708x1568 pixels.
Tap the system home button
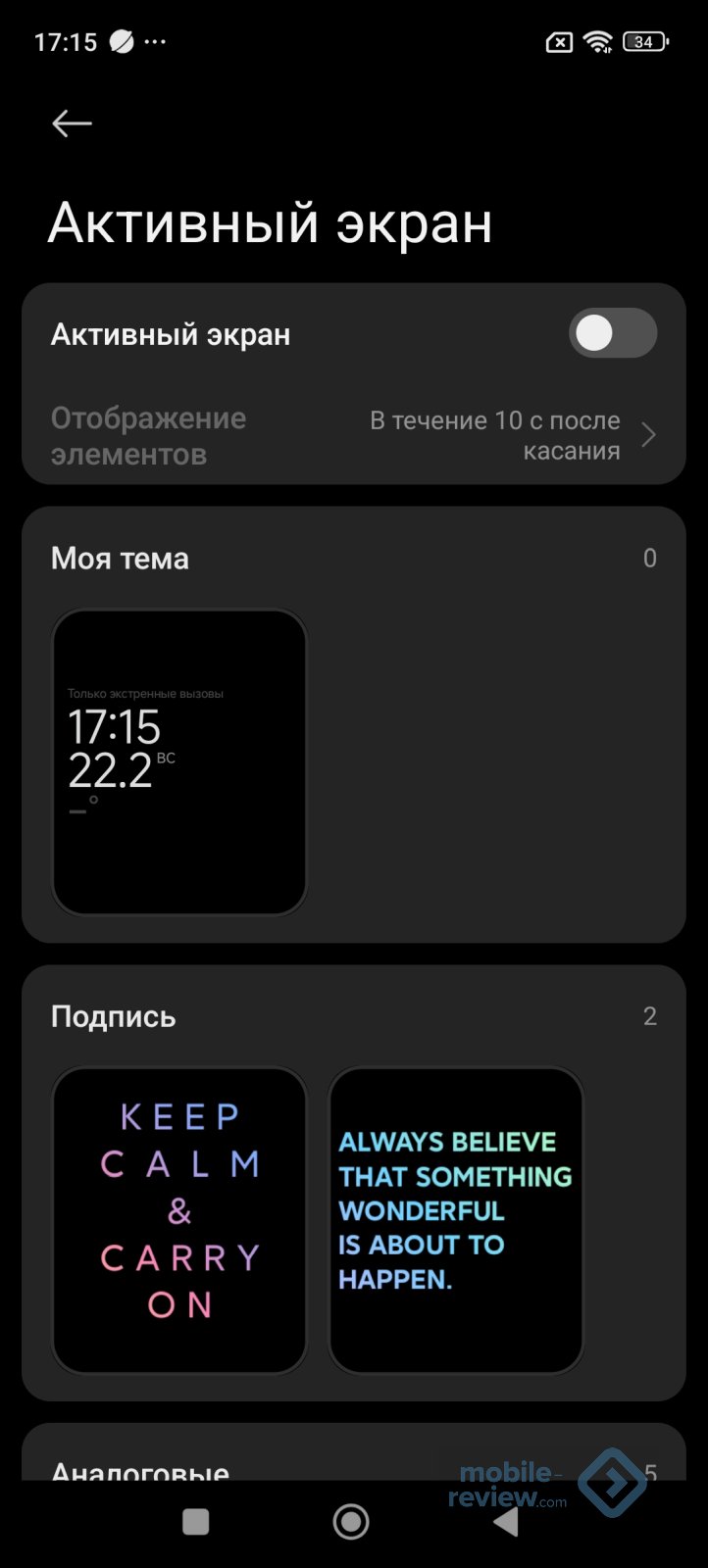(x=351, y=1521)
